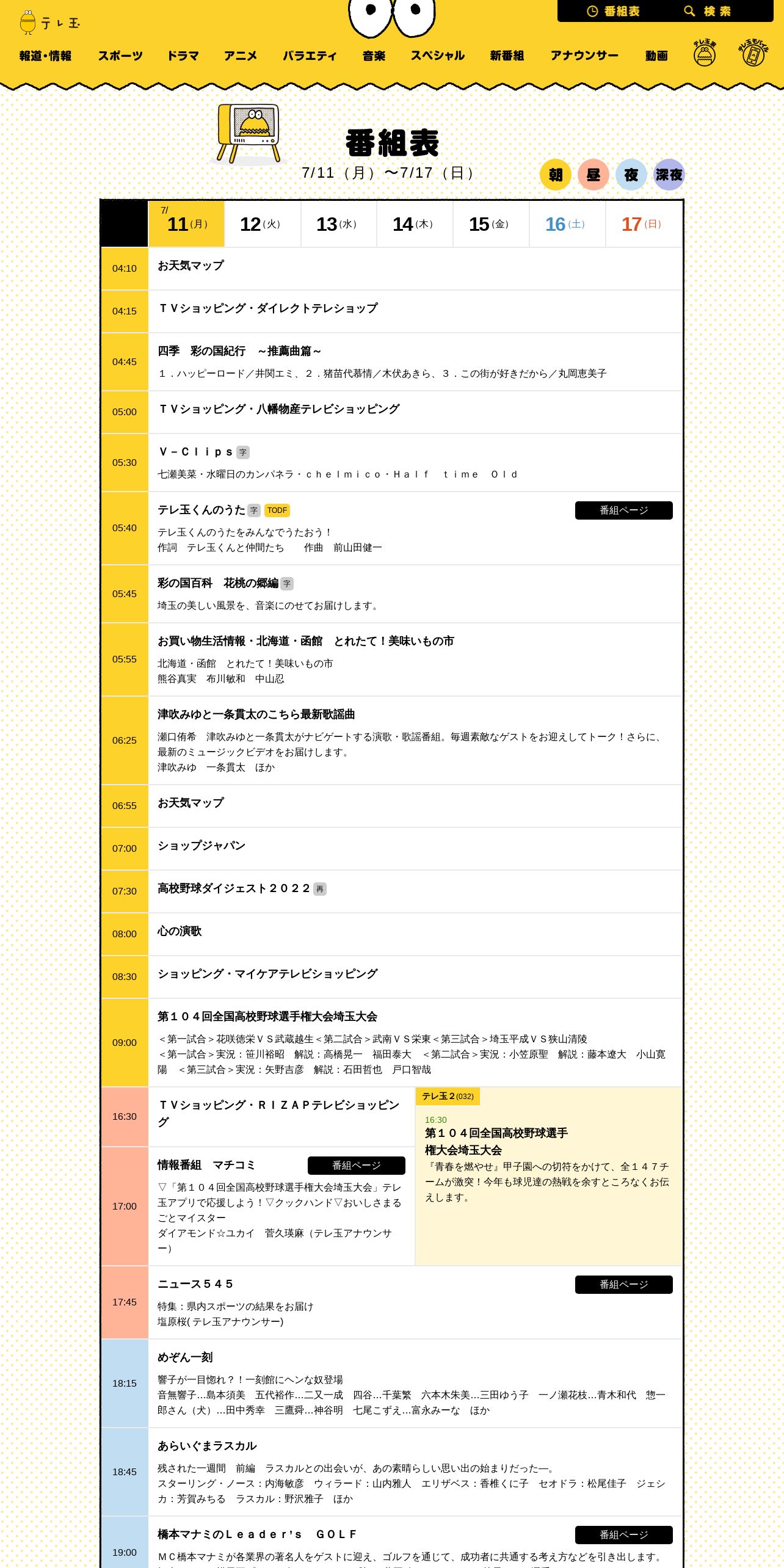The height and width of the screenshot is (1568, 784).
Task: Jump to the 昼 daytime slot
Action: [593, 175]
